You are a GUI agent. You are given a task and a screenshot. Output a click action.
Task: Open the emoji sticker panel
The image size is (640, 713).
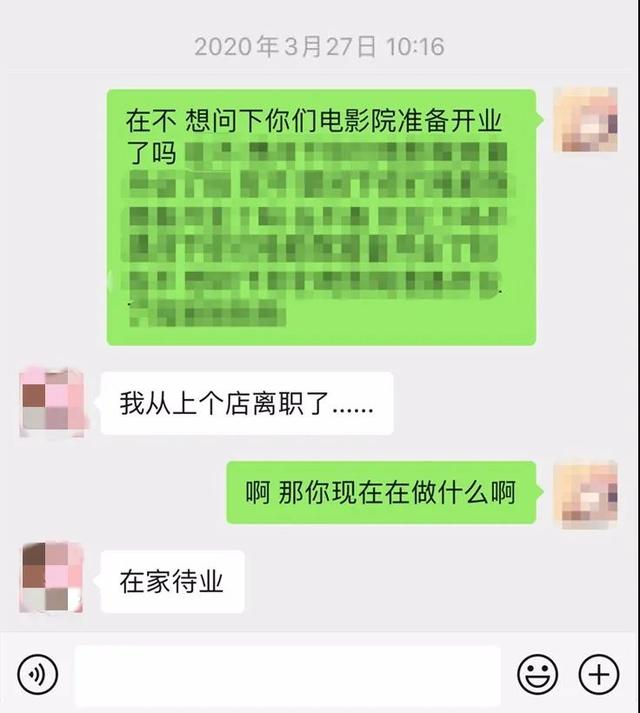tap(537, 674)
